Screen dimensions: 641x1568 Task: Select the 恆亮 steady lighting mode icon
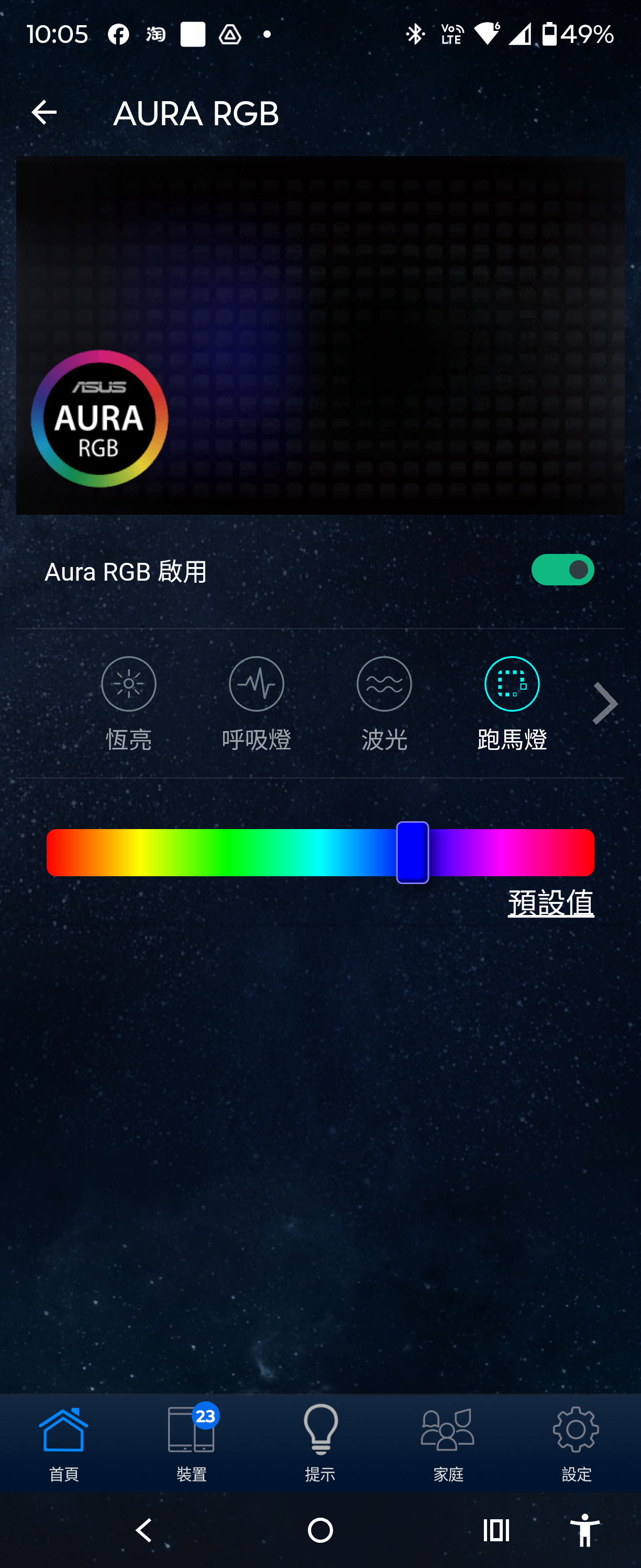click(x=128, y=683)
